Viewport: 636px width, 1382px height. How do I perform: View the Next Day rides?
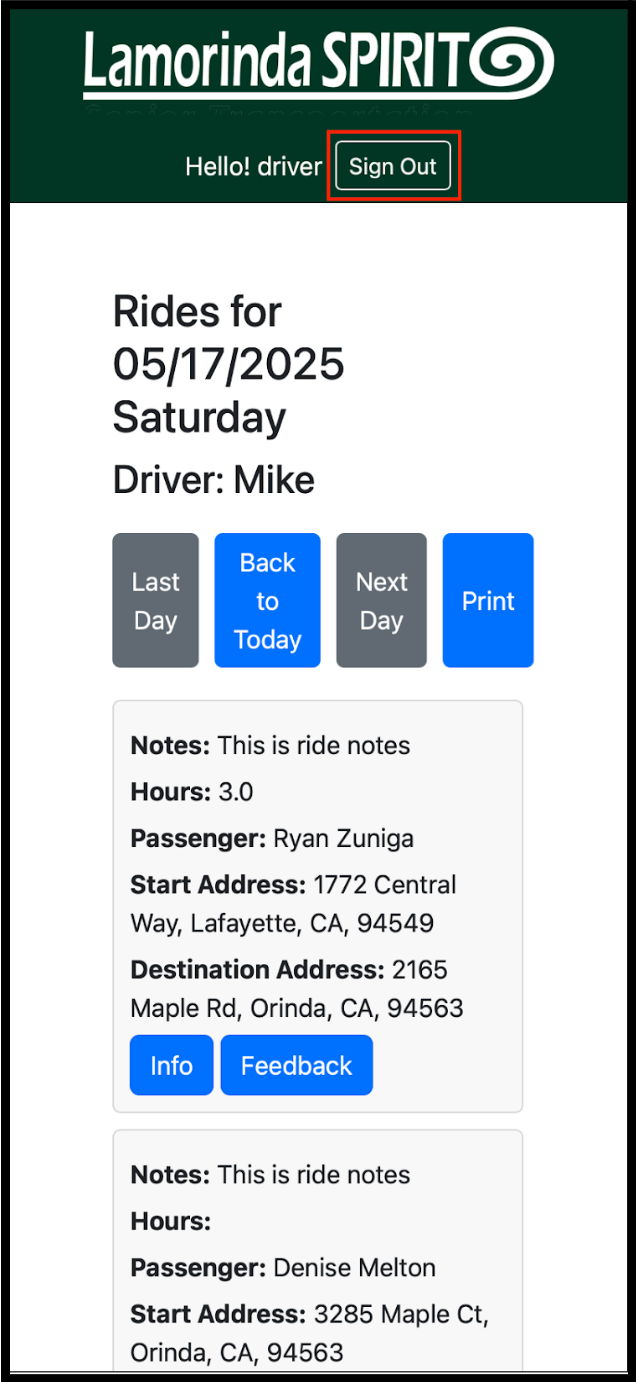coord(381,601)
